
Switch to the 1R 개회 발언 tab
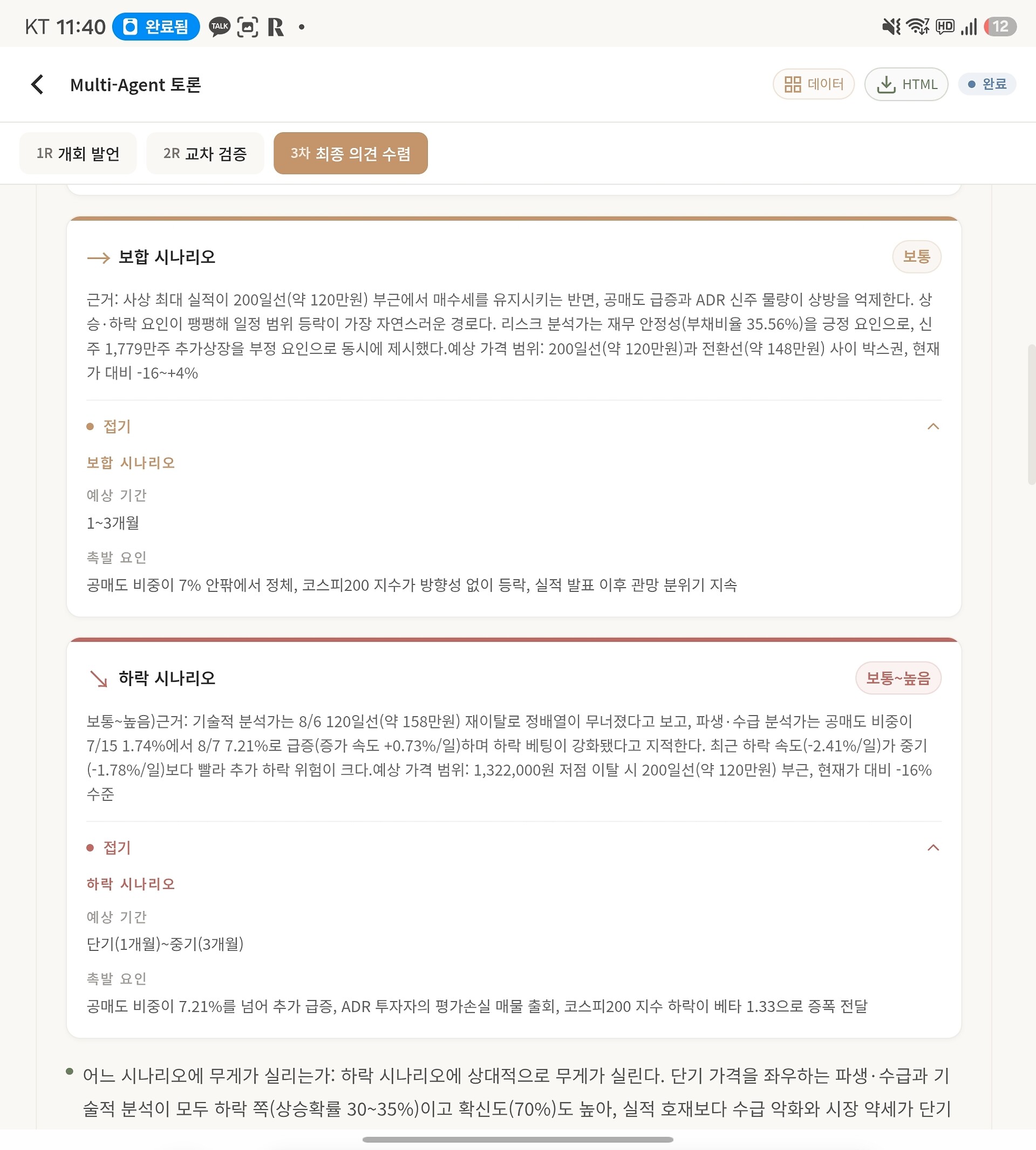pos(78,153)
